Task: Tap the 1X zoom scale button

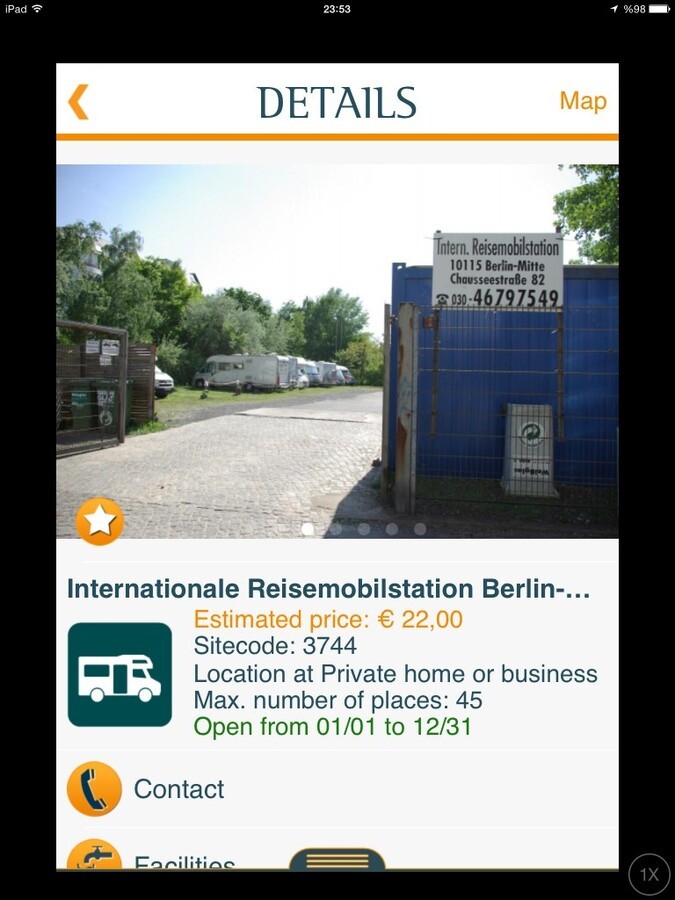Action: tap(649, 874)
